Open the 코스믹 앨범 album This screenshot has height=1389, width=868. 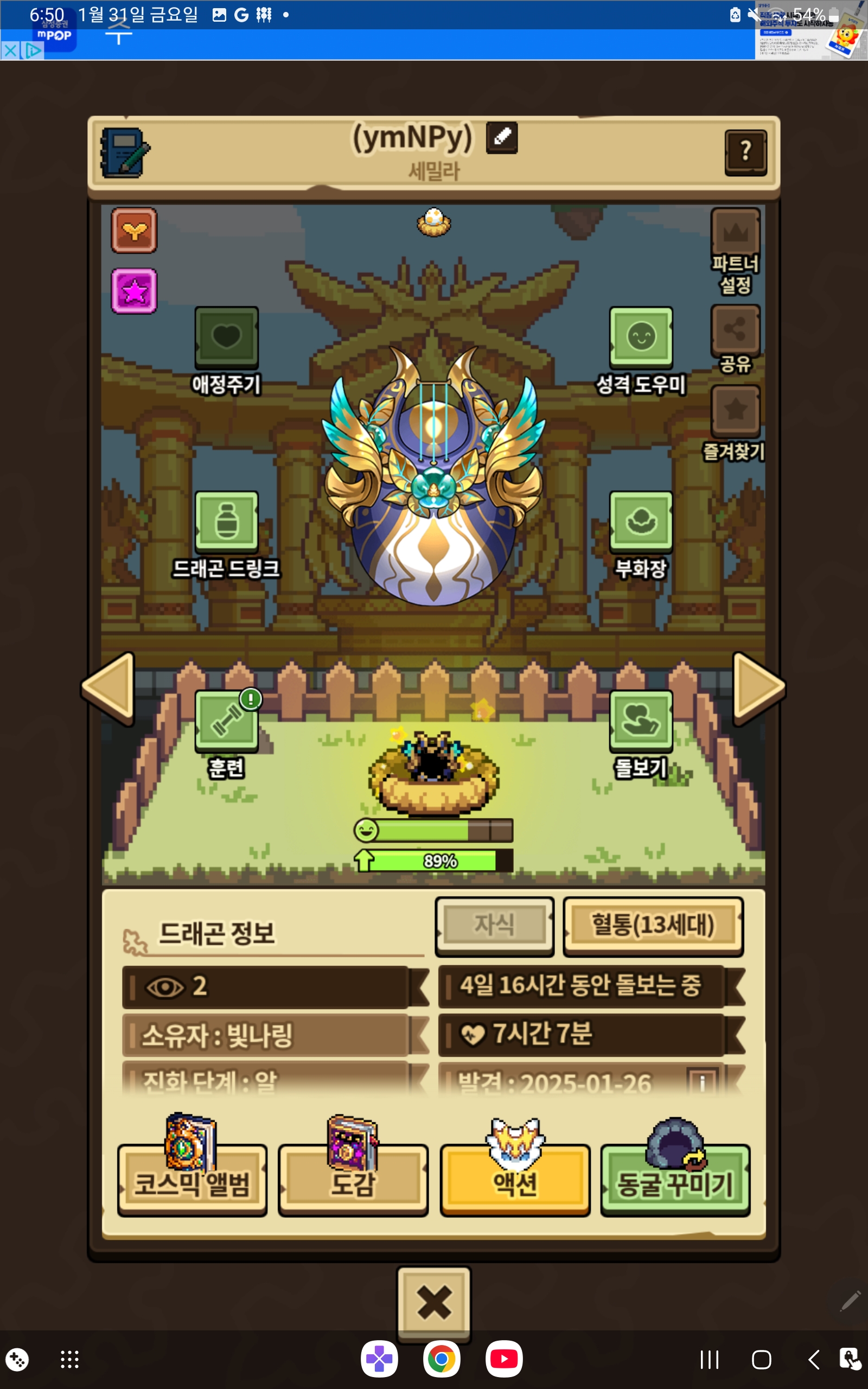(x=192, y=1180)
